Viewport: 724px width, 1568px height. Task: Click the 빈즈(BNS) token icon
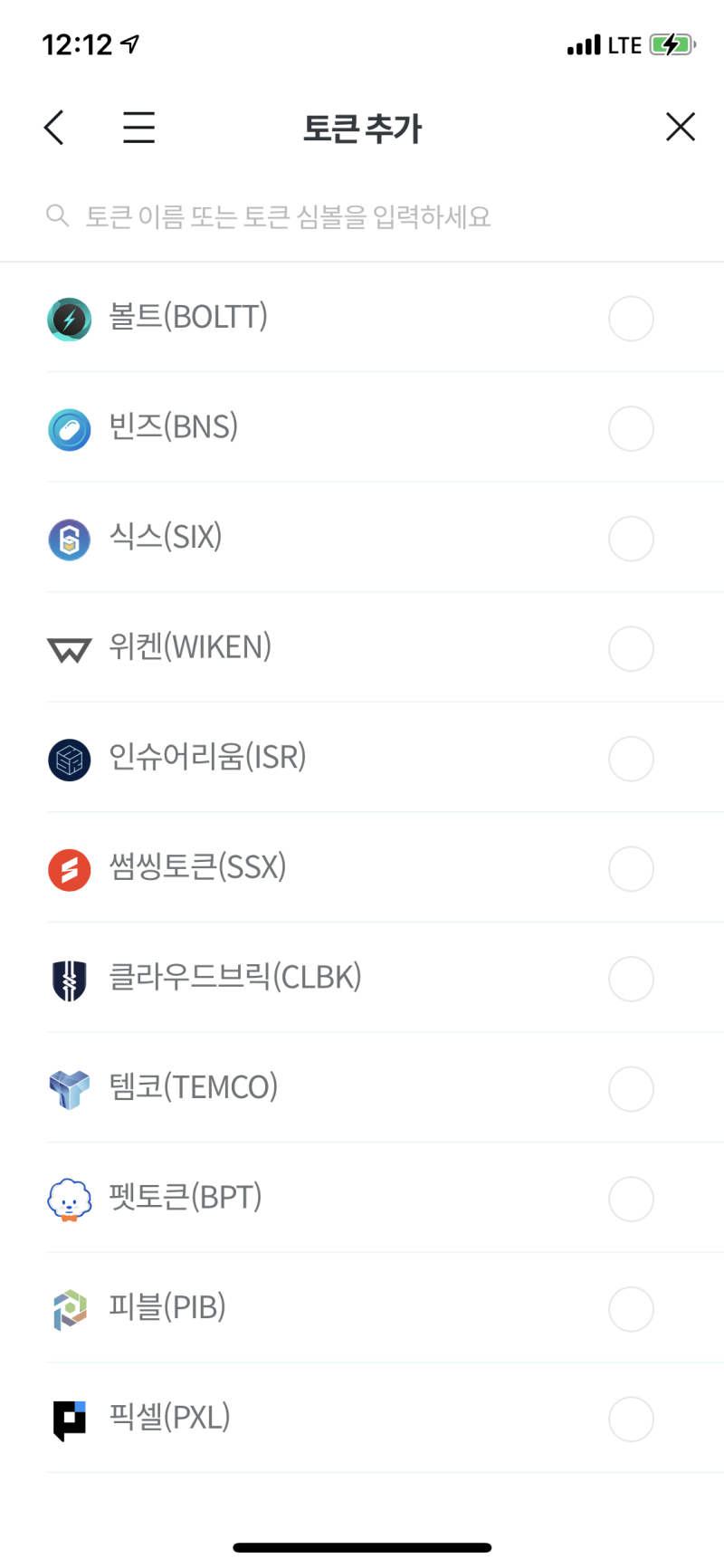tap(69, 428)
